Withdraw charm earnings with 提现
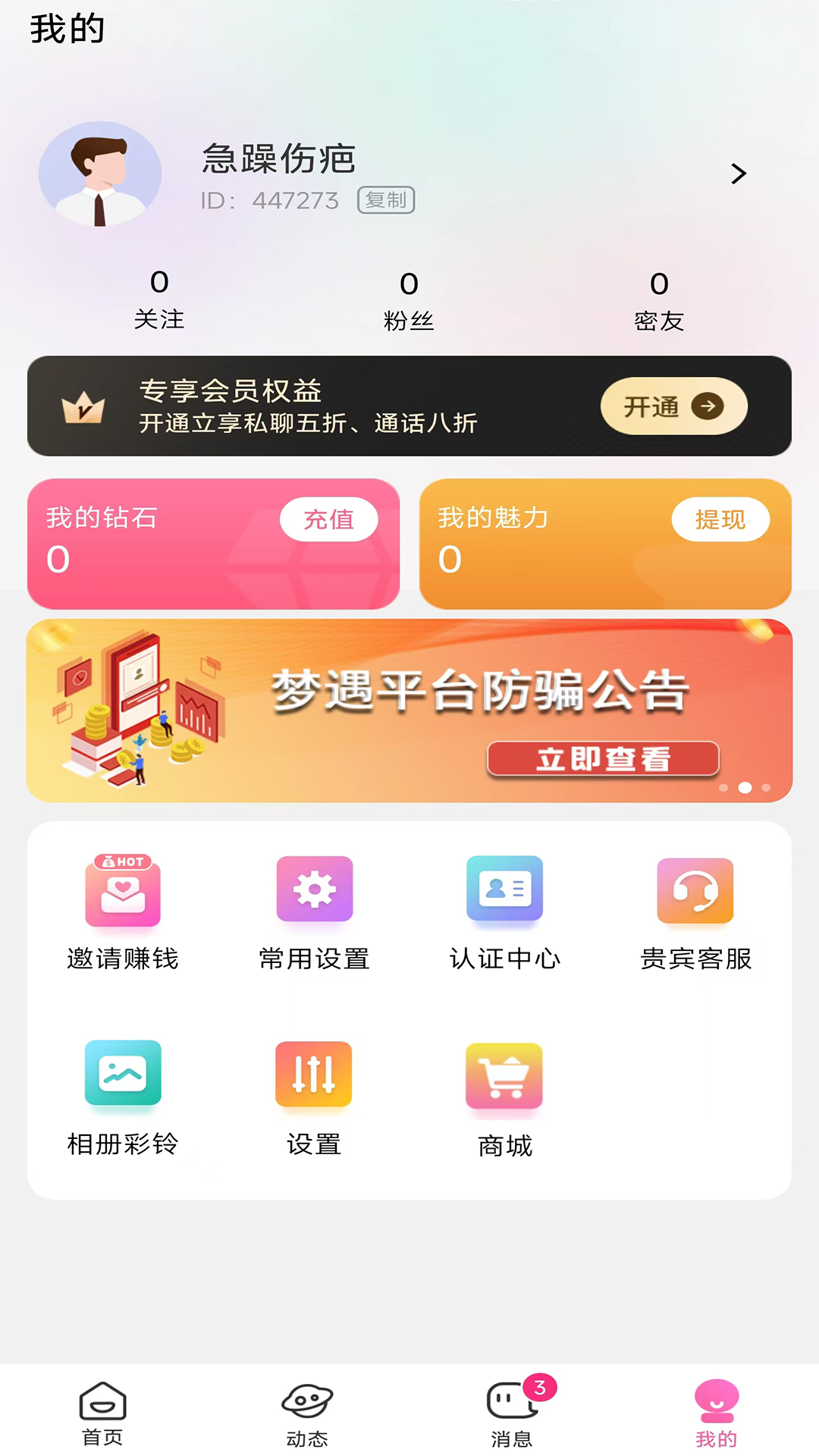This screenshot has height=1456, width=819. coord(720,519)
